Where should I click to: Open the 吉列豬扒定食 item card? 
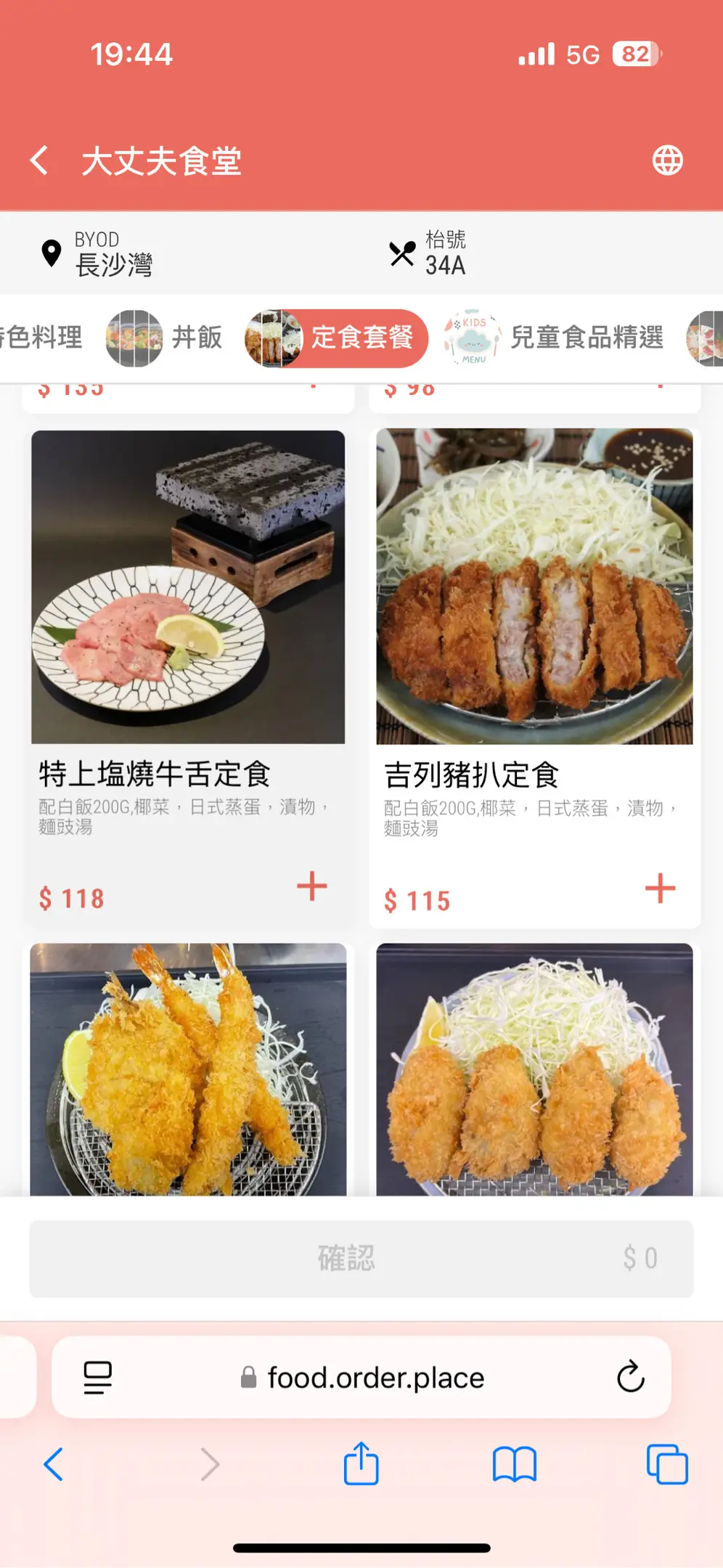click(x=535, y=675)
